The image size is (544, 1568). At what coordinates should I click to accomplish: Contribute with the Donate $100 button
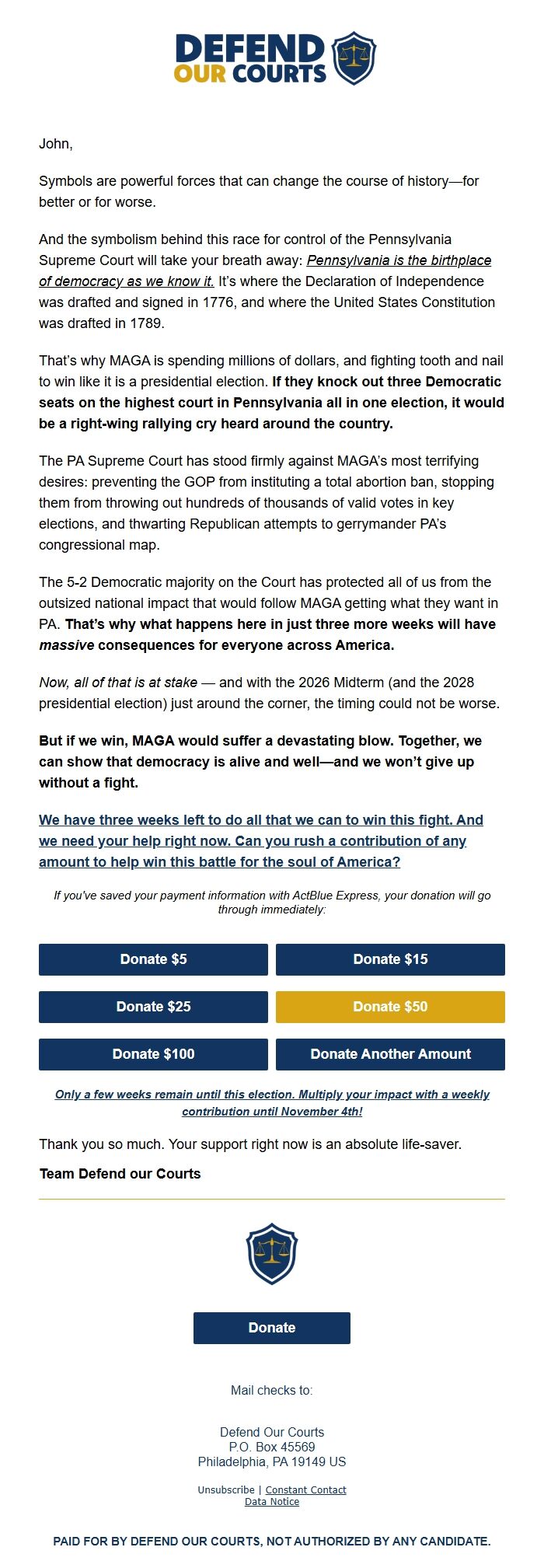tap(153, 1054)
